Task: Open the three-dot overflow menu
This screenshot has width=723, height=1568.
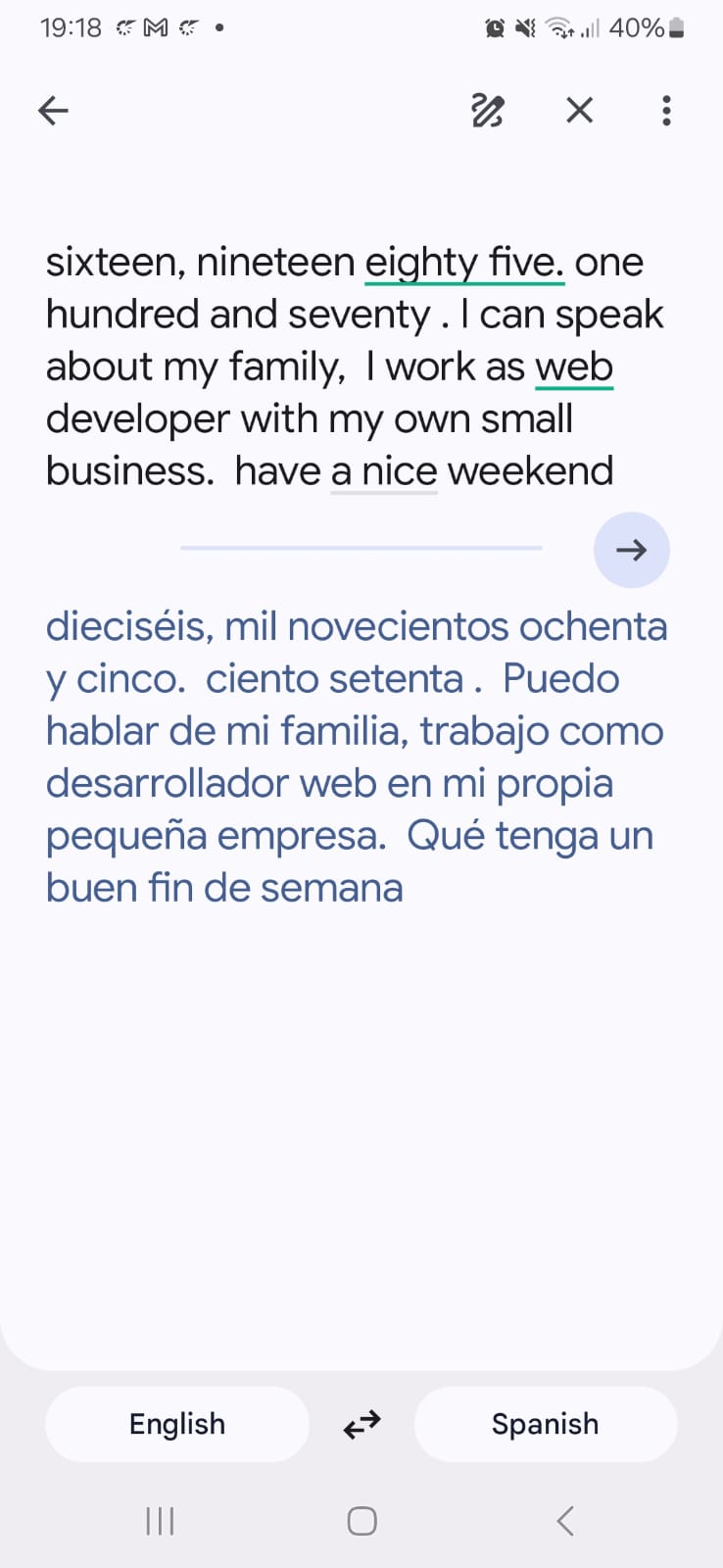Action: click(666, 111)
